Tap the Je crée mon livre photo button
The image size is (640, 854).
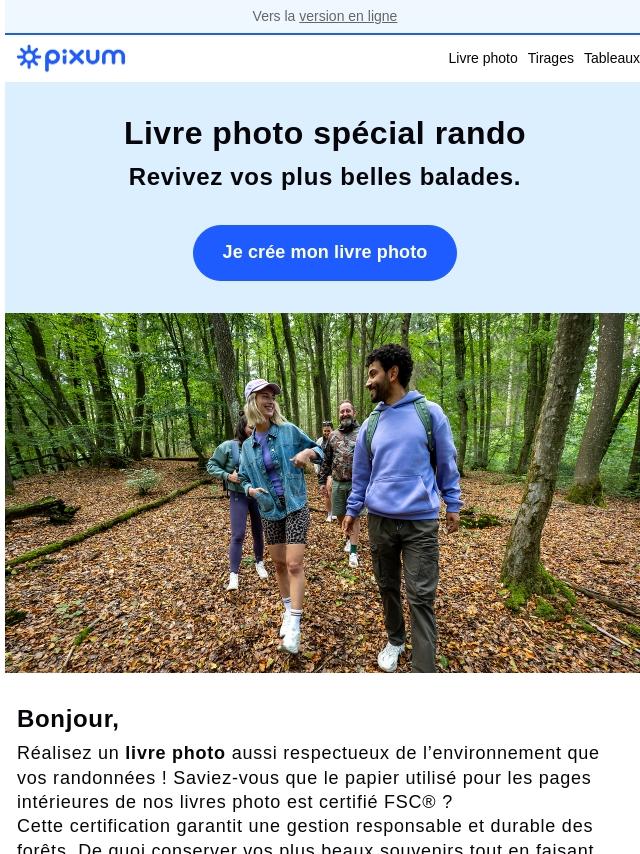pyautogui.click(x=325, y=253)
